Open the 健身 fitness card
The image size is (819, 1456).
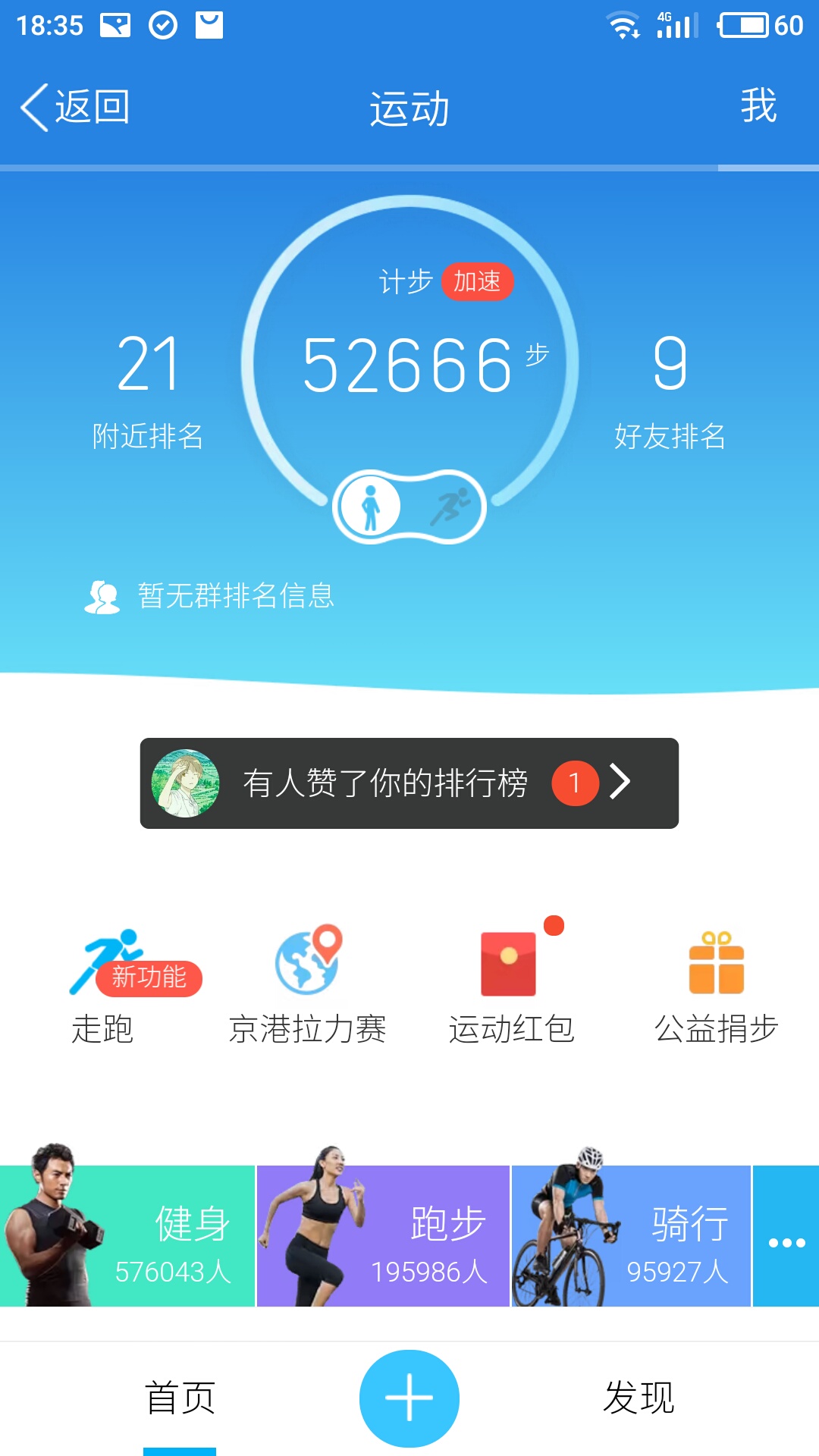click(127, 1236)
